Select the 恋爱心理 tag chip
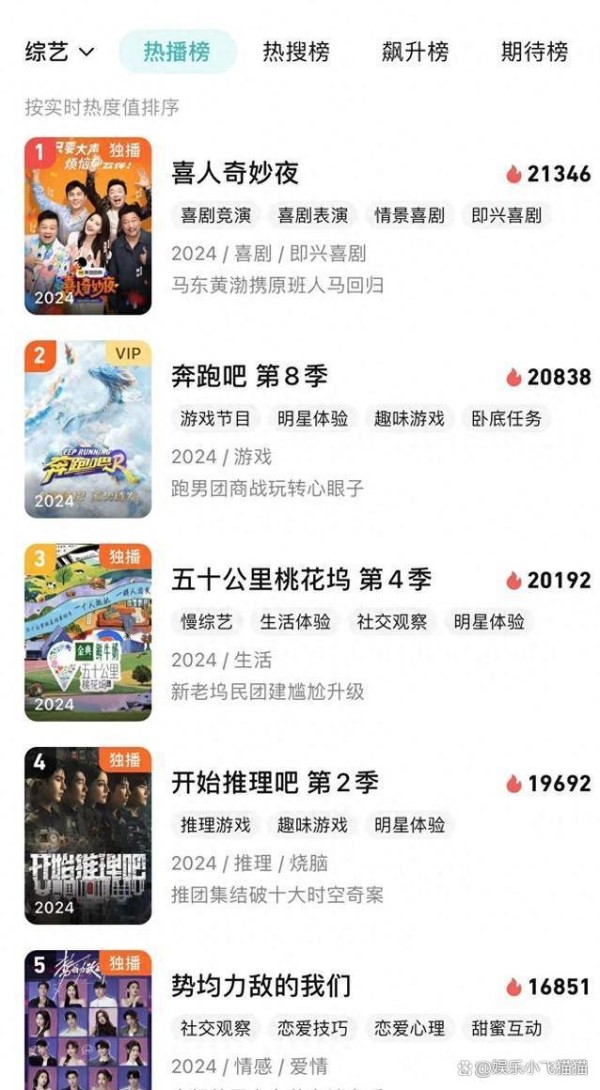Viewport: 600px width, 1090px height. point(410,1028)
